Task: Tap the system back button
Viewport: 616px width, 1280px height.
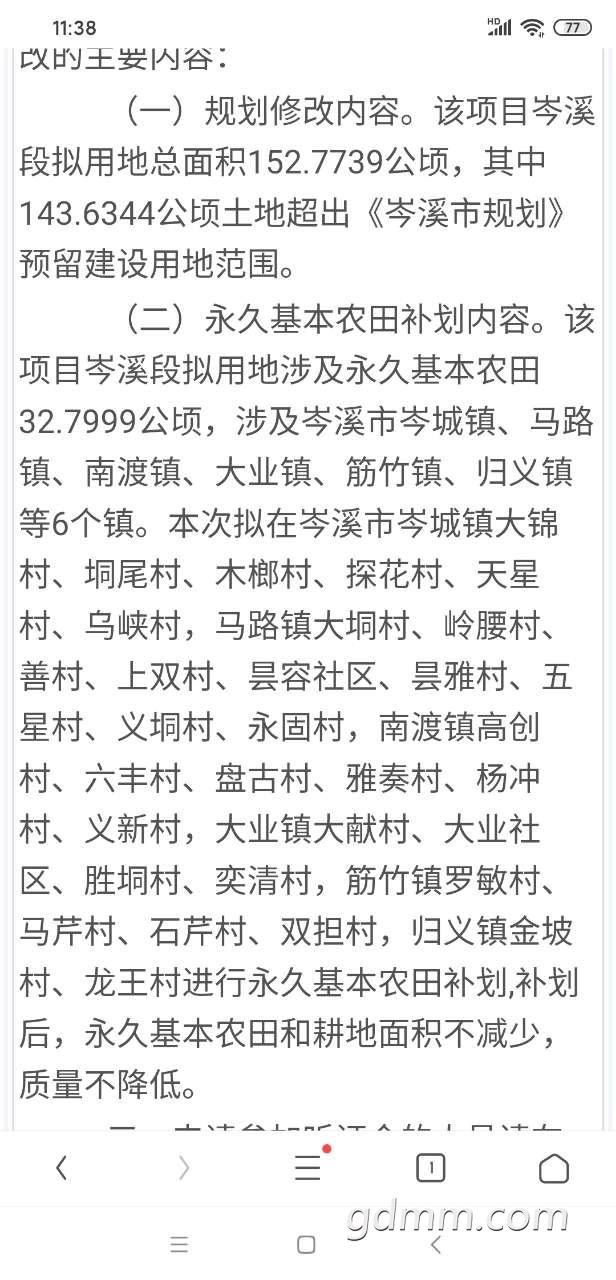Action: [x=435, y=1244]
